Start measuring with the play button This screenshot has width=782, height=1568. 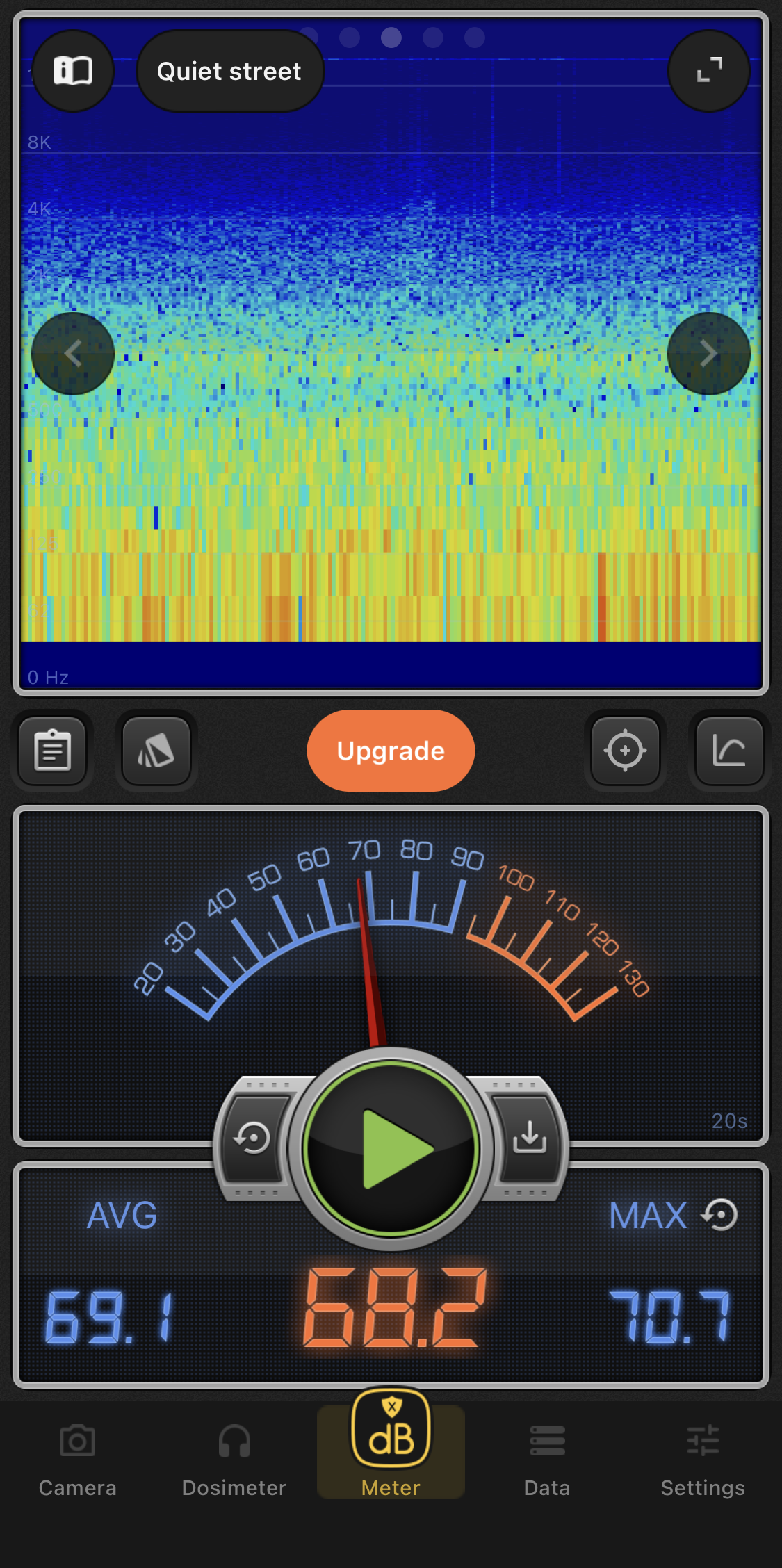(391, 1148)
